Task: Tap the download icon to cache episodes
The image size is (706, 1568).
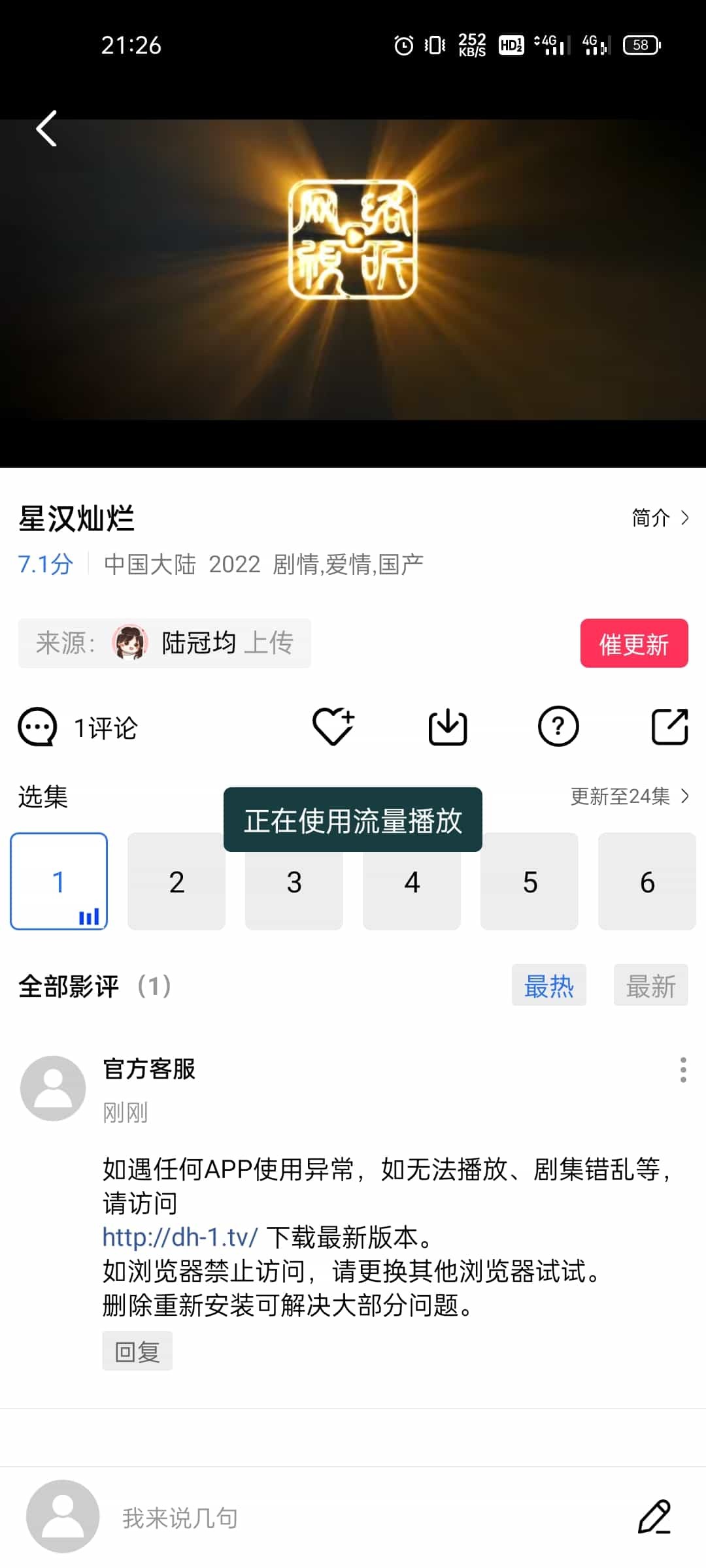Action: pos(447,727)
